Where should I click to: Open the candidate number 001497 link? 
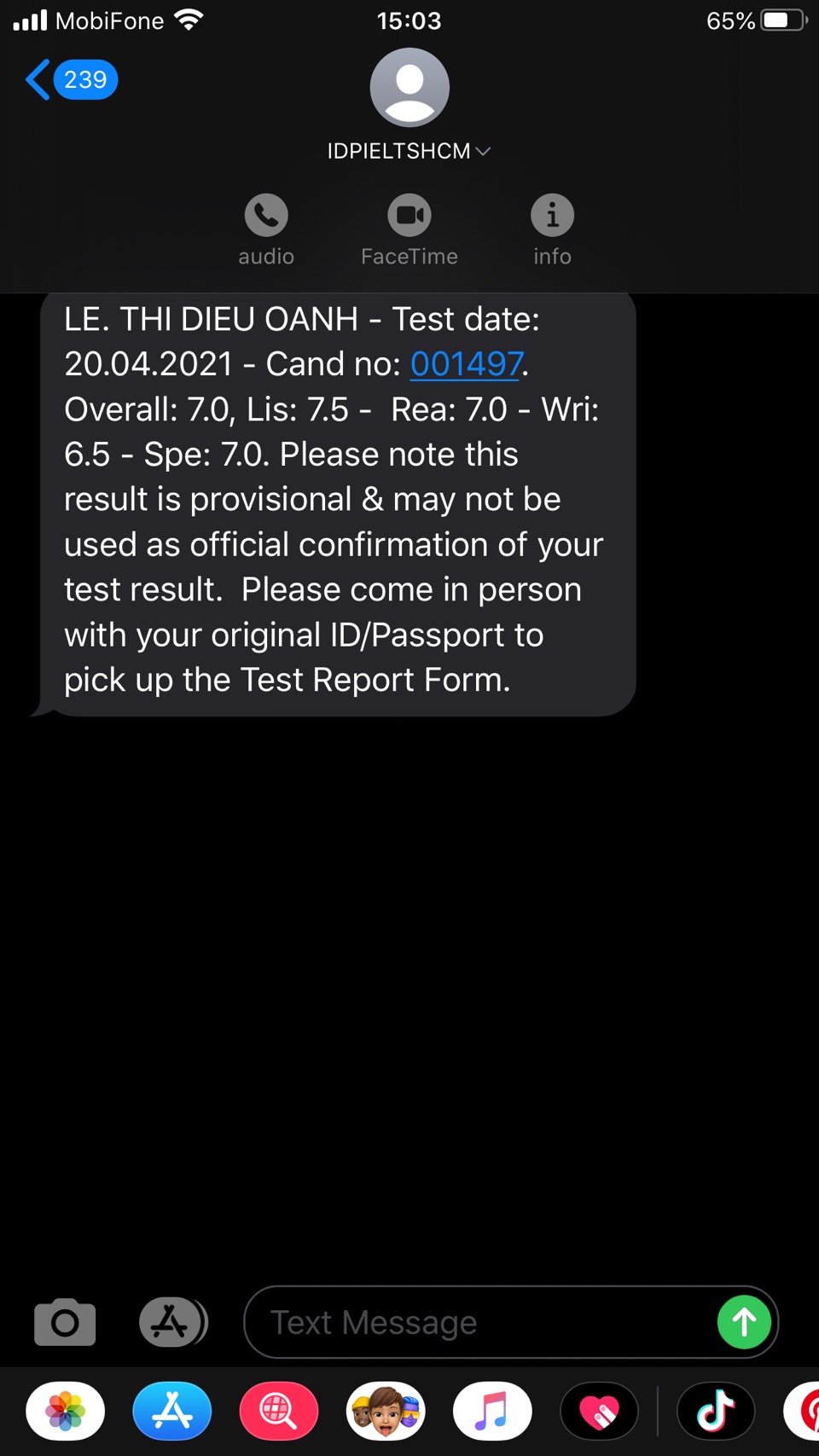point(467,364)
